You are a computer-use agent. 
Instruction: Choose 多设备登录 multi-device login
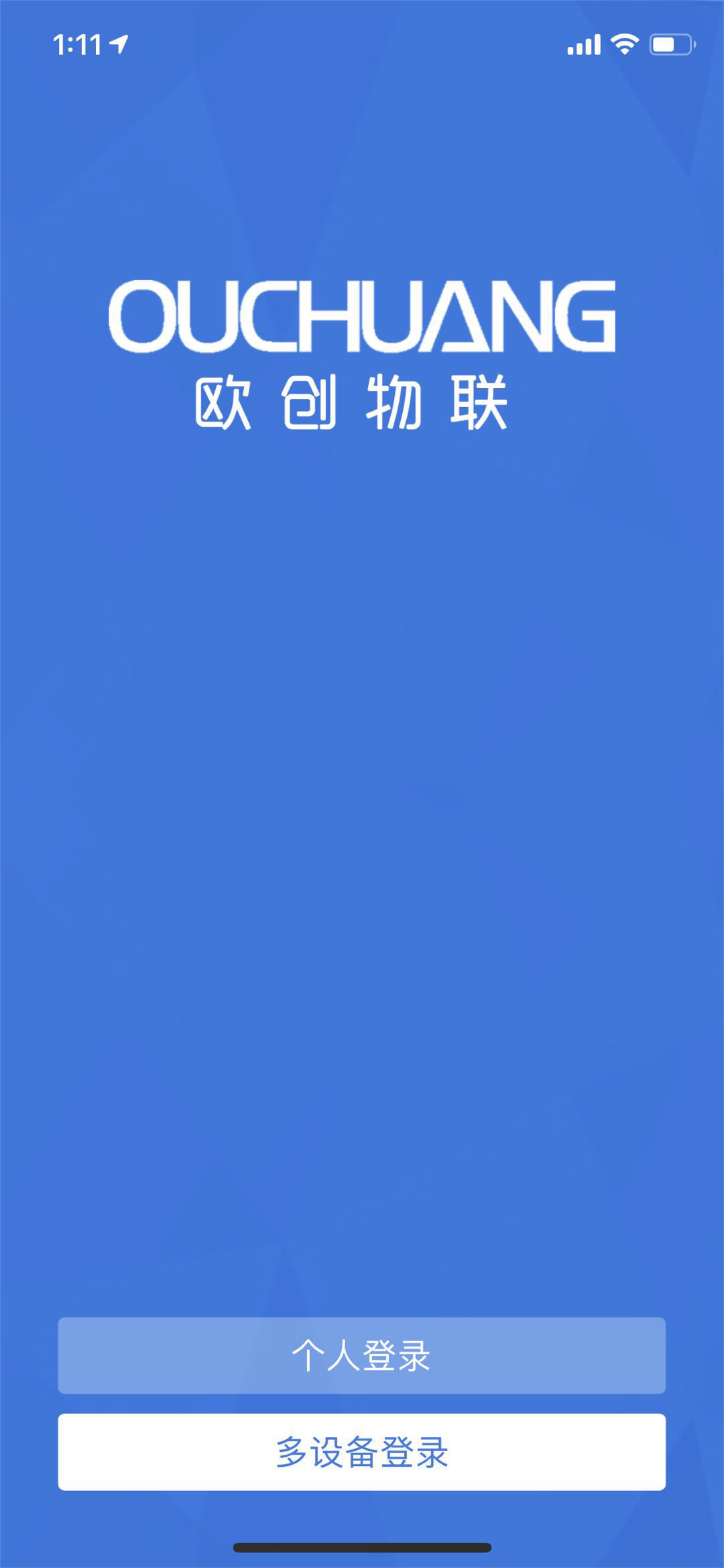[x=361, y=1452]
